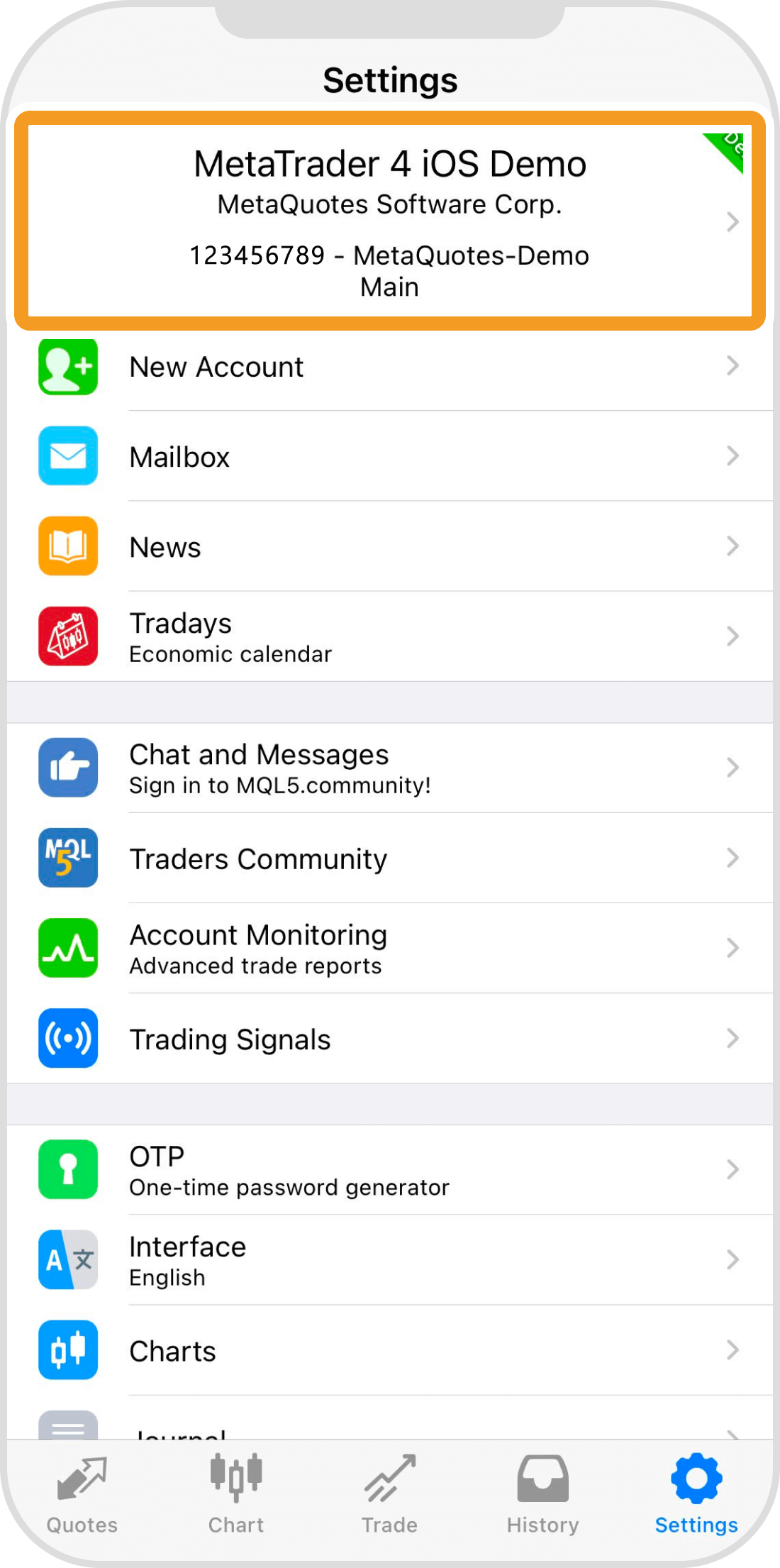Open Chat and Messages

pos(390,768)
